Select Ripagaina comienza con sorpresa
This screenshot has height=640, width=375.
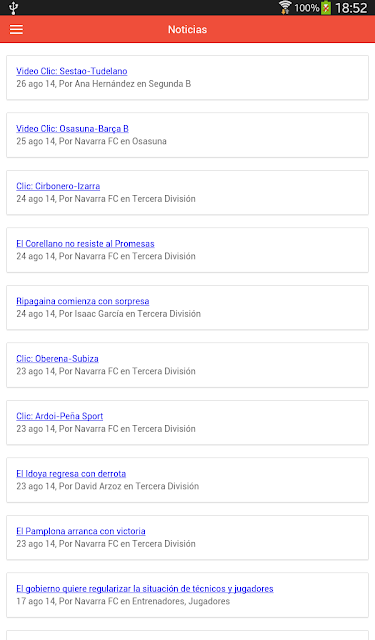tap(82, 301)
